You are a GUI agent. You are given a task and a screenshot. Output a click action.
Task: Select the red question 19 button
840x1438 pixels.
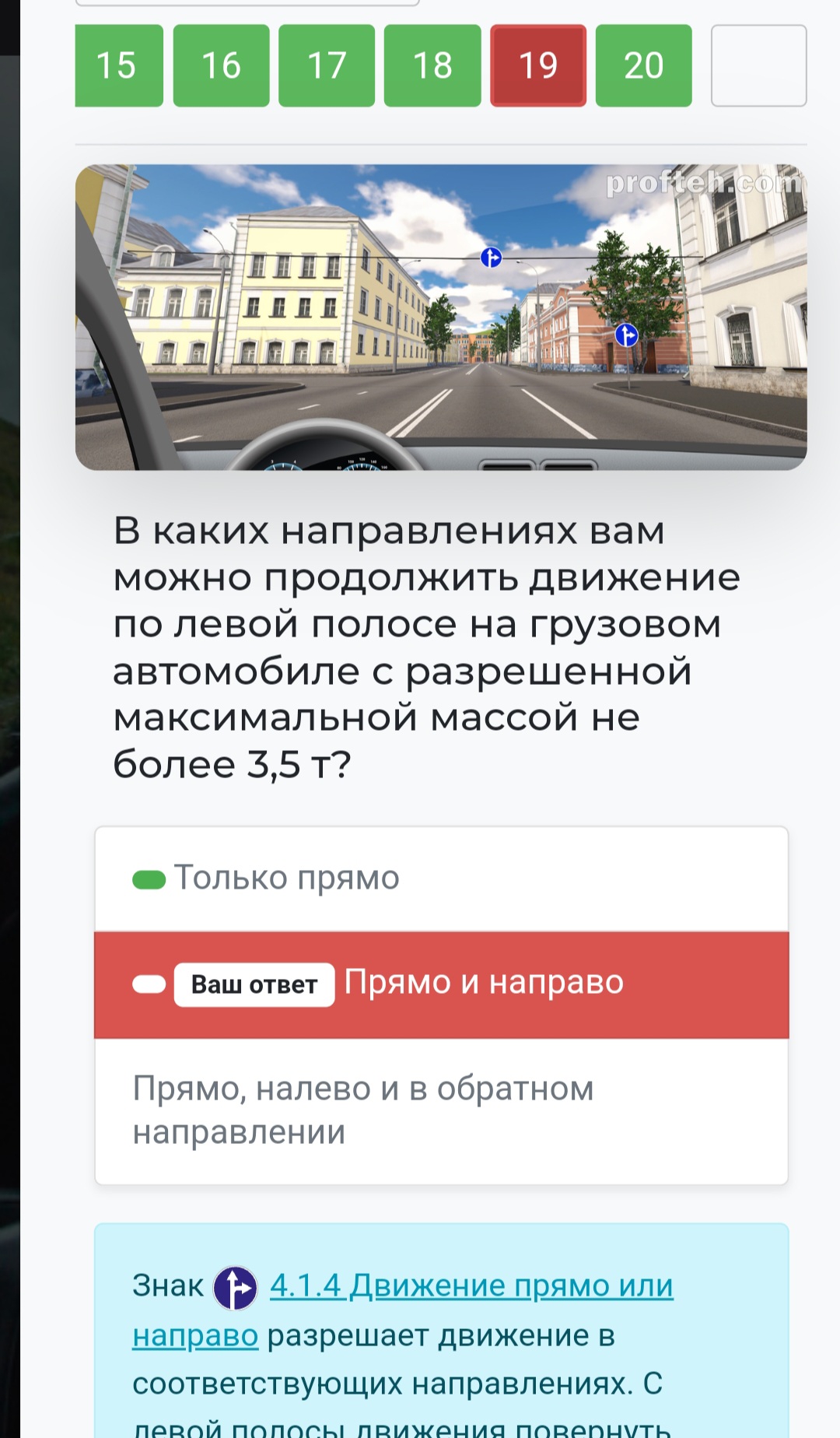(538, 65)
